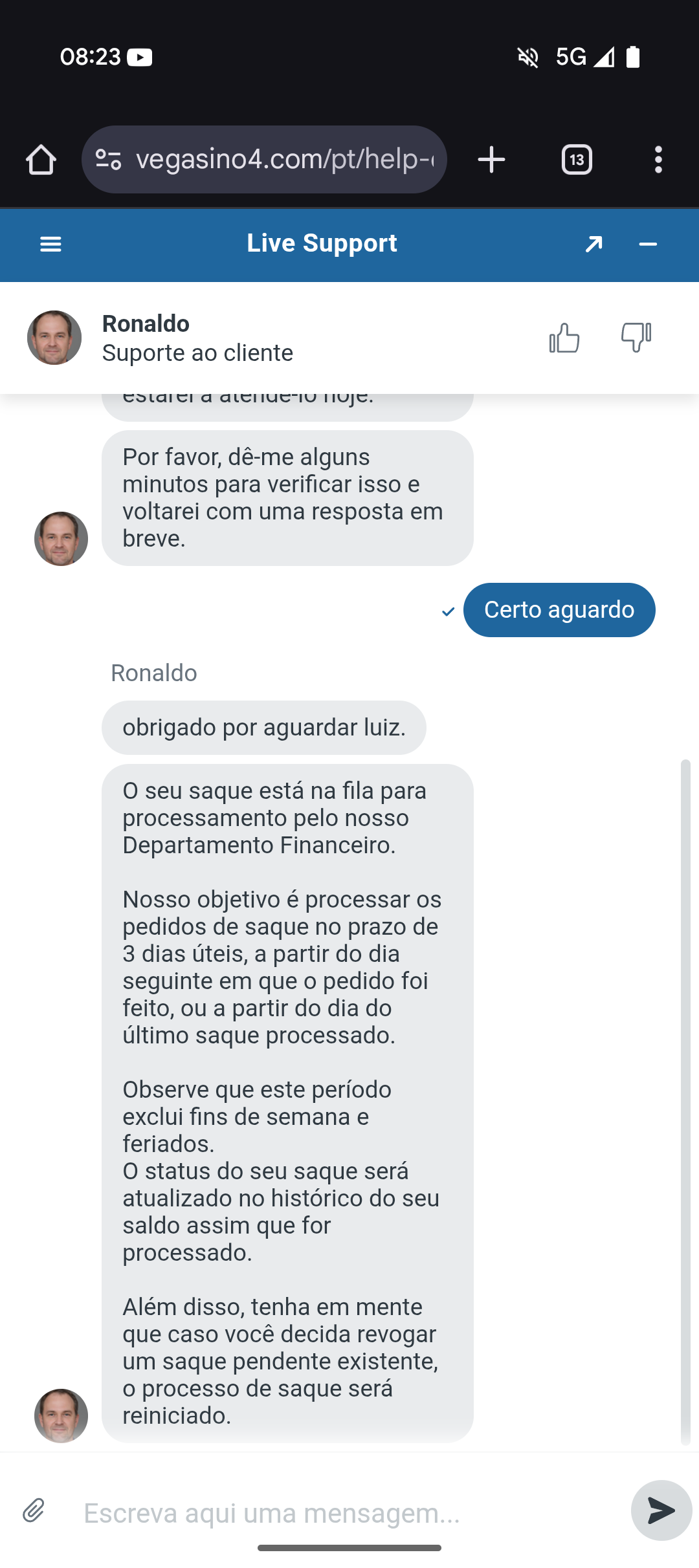
Task: Minimize the Live Support chat window
Action: coord(647,245)
